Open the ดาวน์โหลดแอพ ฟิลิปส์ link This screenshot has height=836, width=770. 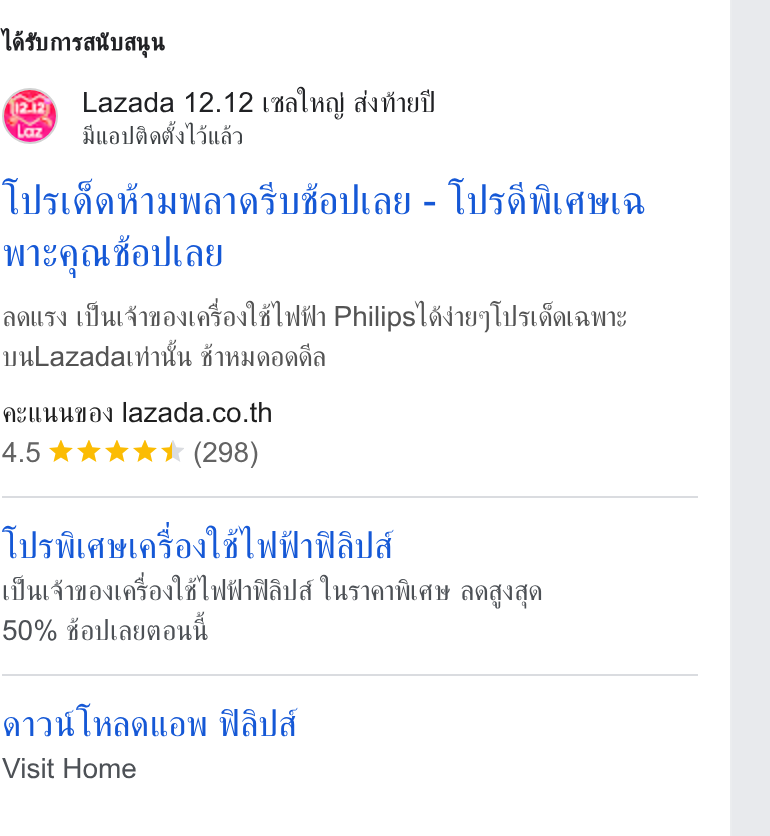149,723
